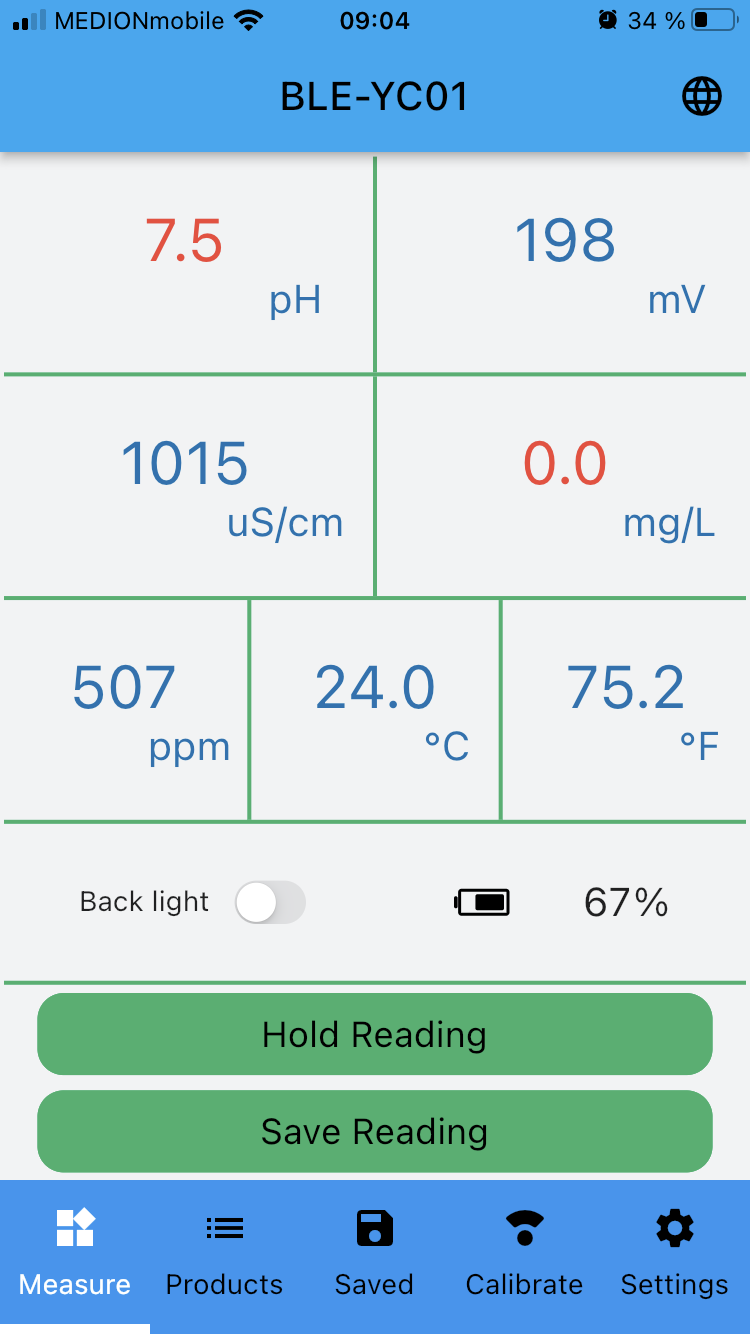
Task: Toggle the Back light switch
Action: click(270, 902)
